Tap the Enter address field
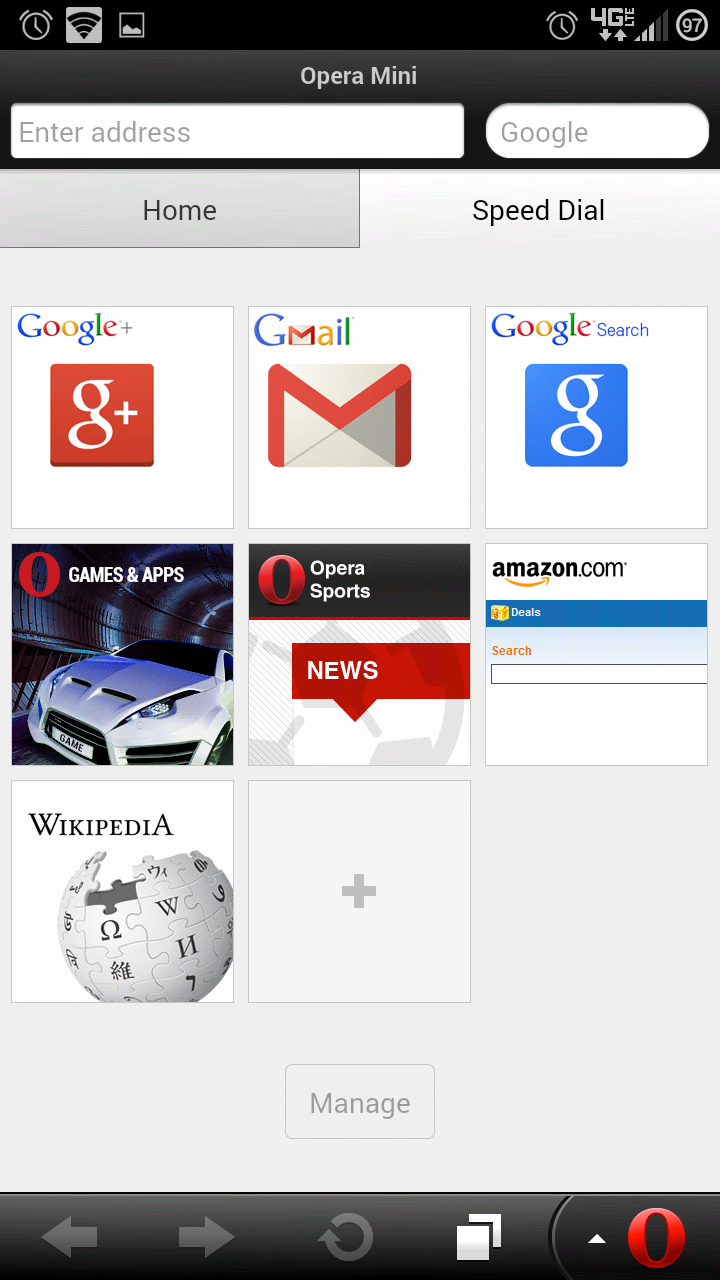This screenshot has height=1280, width=720. [x=237, y=131]
